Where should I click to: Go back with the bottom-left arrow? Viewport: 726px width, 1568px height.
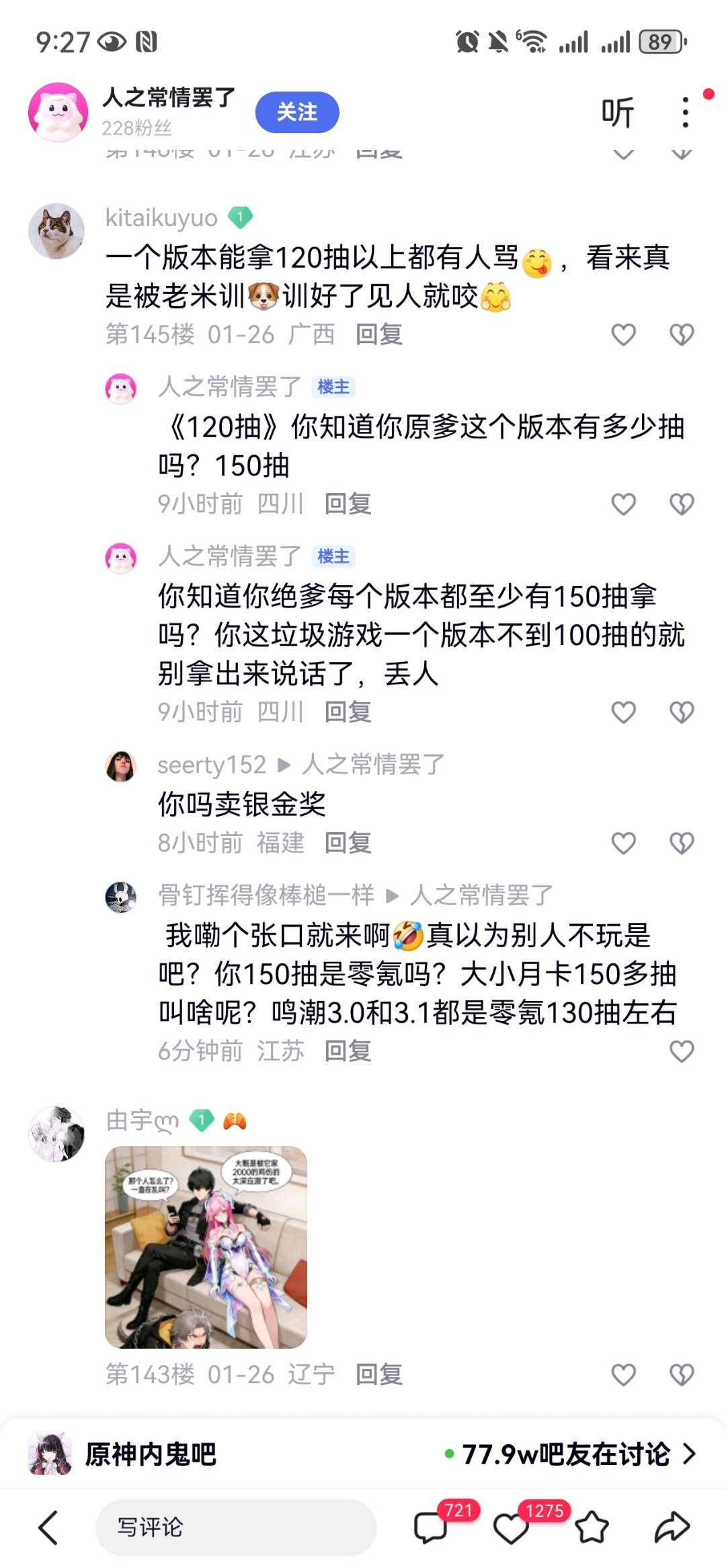(x=48, y=1527)
